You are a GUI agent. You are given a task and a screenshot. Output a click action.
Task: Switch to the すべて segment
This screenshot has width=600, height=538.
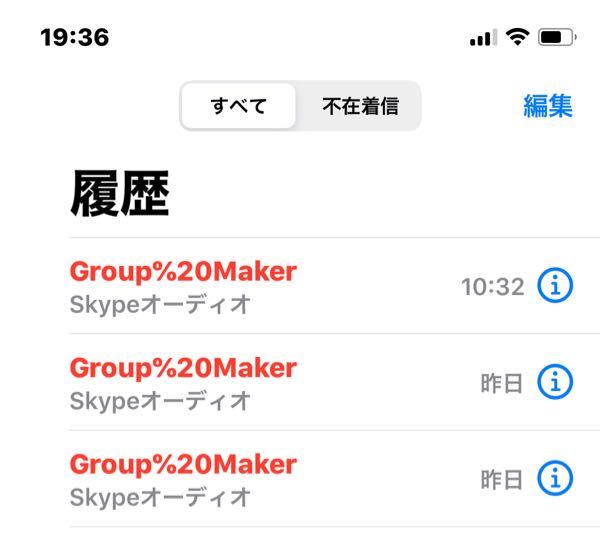click(239, 106)
